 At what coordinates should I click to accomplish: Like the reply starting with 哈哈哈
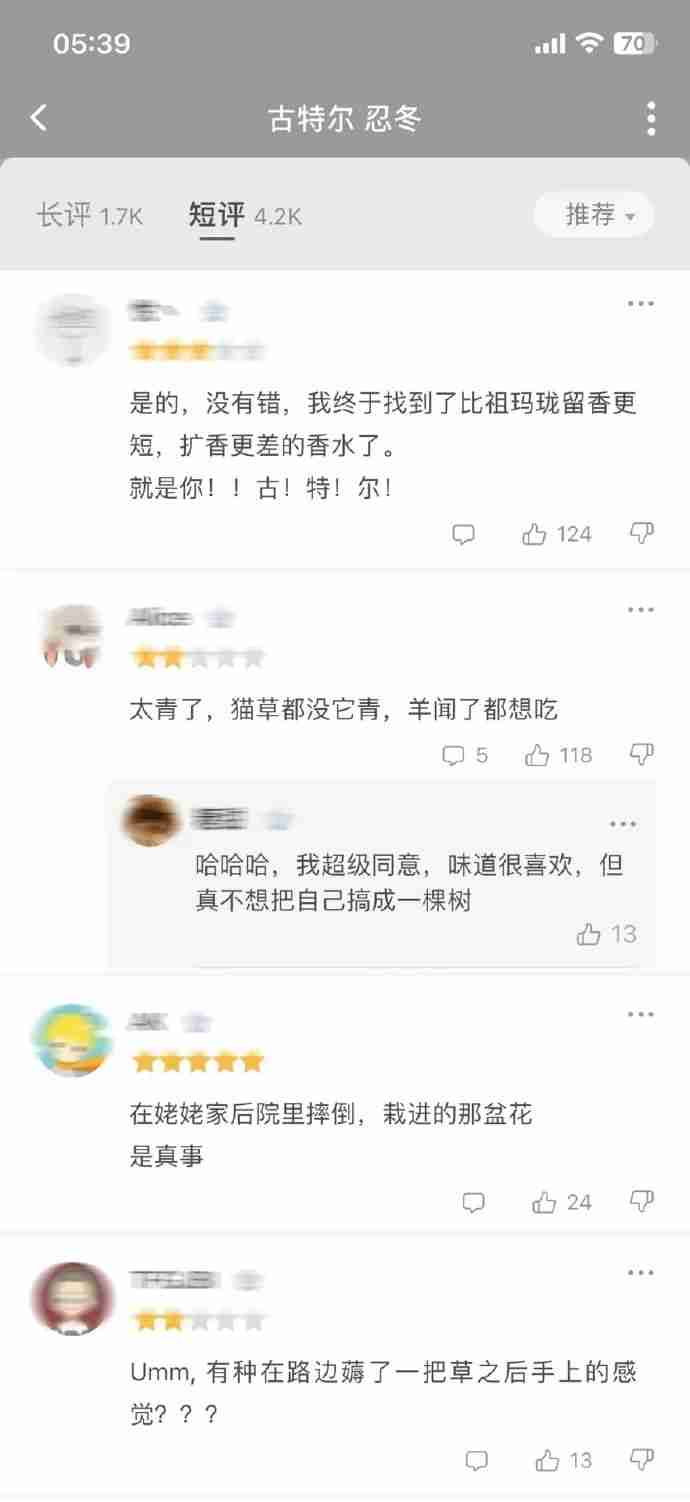point(589,935)
